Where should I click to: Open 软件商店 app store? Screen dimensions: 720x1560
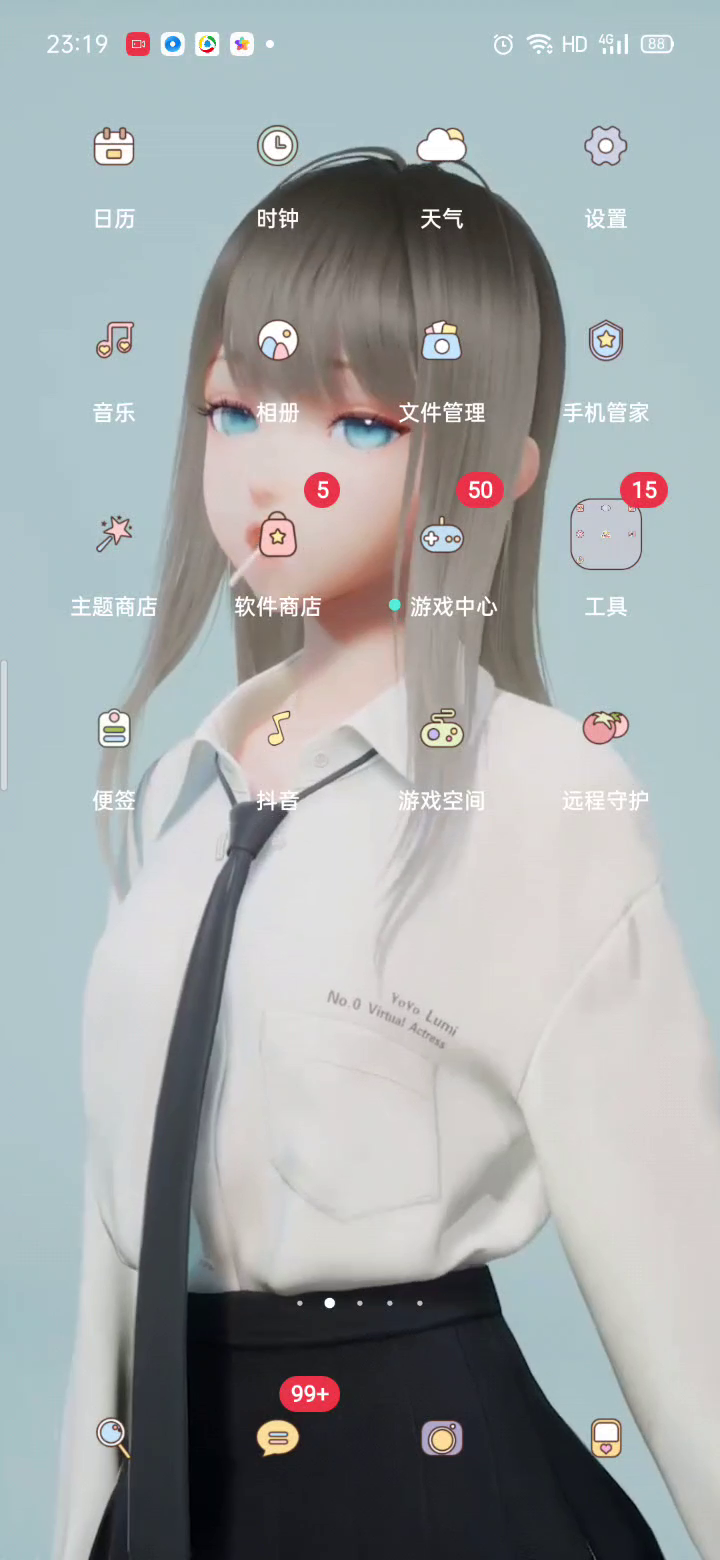(277, 535)
